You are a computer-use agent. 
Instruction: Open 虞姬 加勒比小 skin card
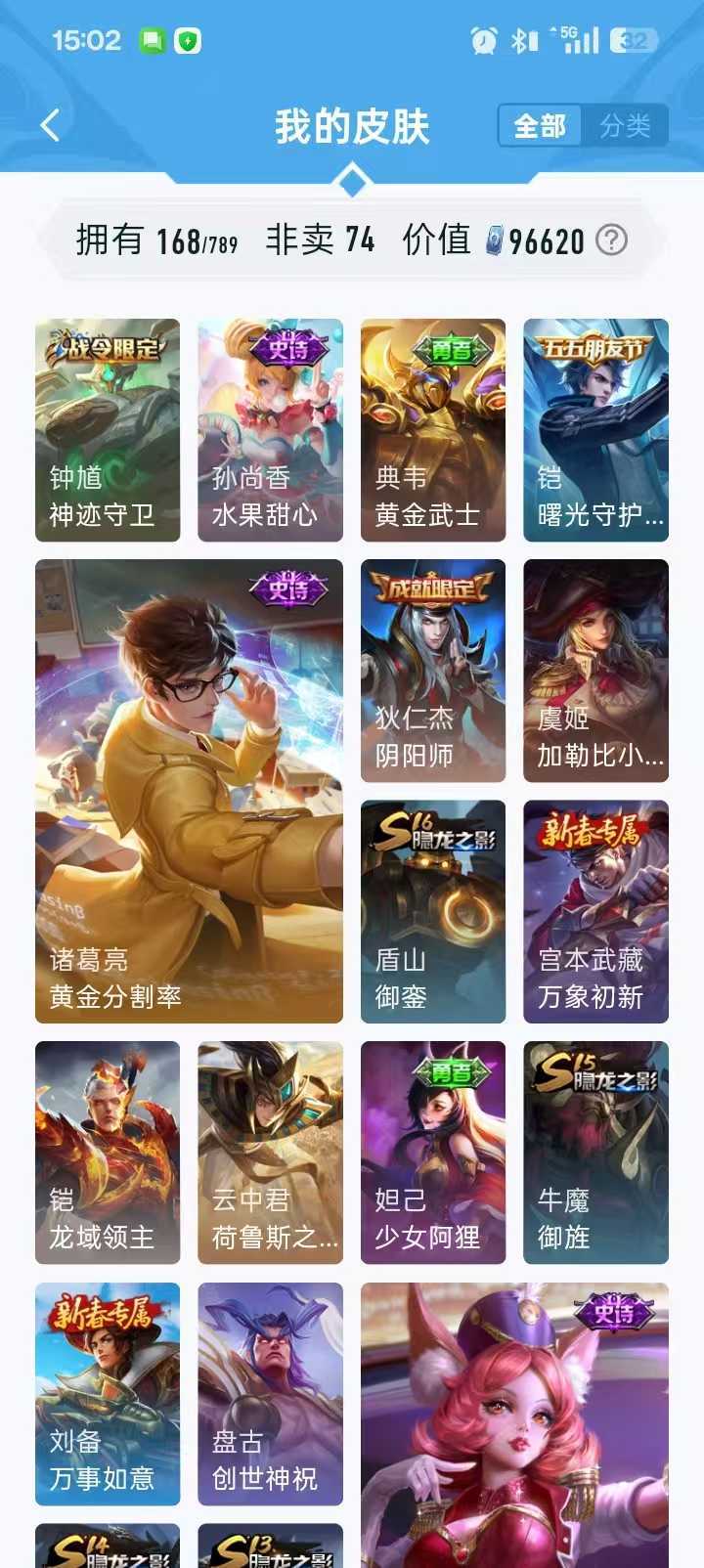[x=595, y=671]
